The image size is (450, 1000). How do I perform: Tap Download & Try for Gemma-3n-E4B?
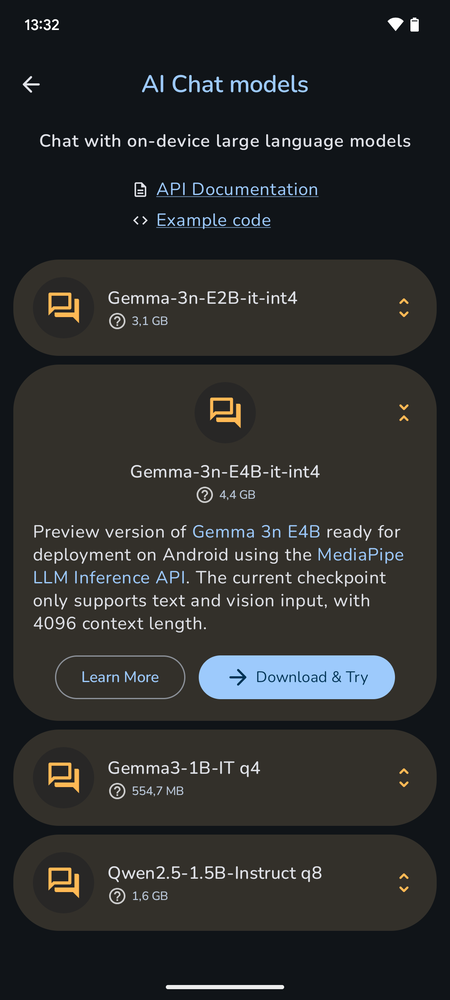297,677
